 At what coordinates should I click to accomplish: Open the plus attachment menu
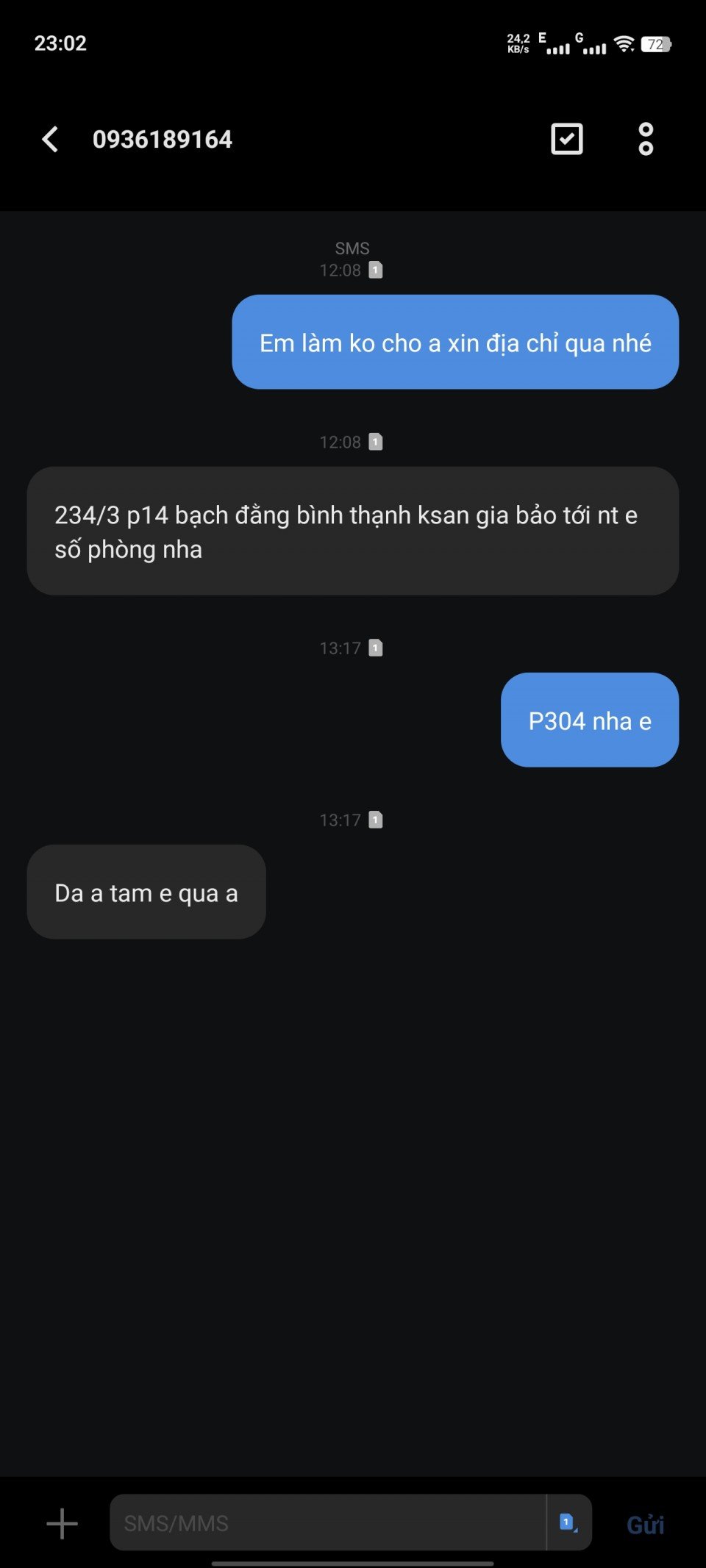click(x=63, y=1523)
